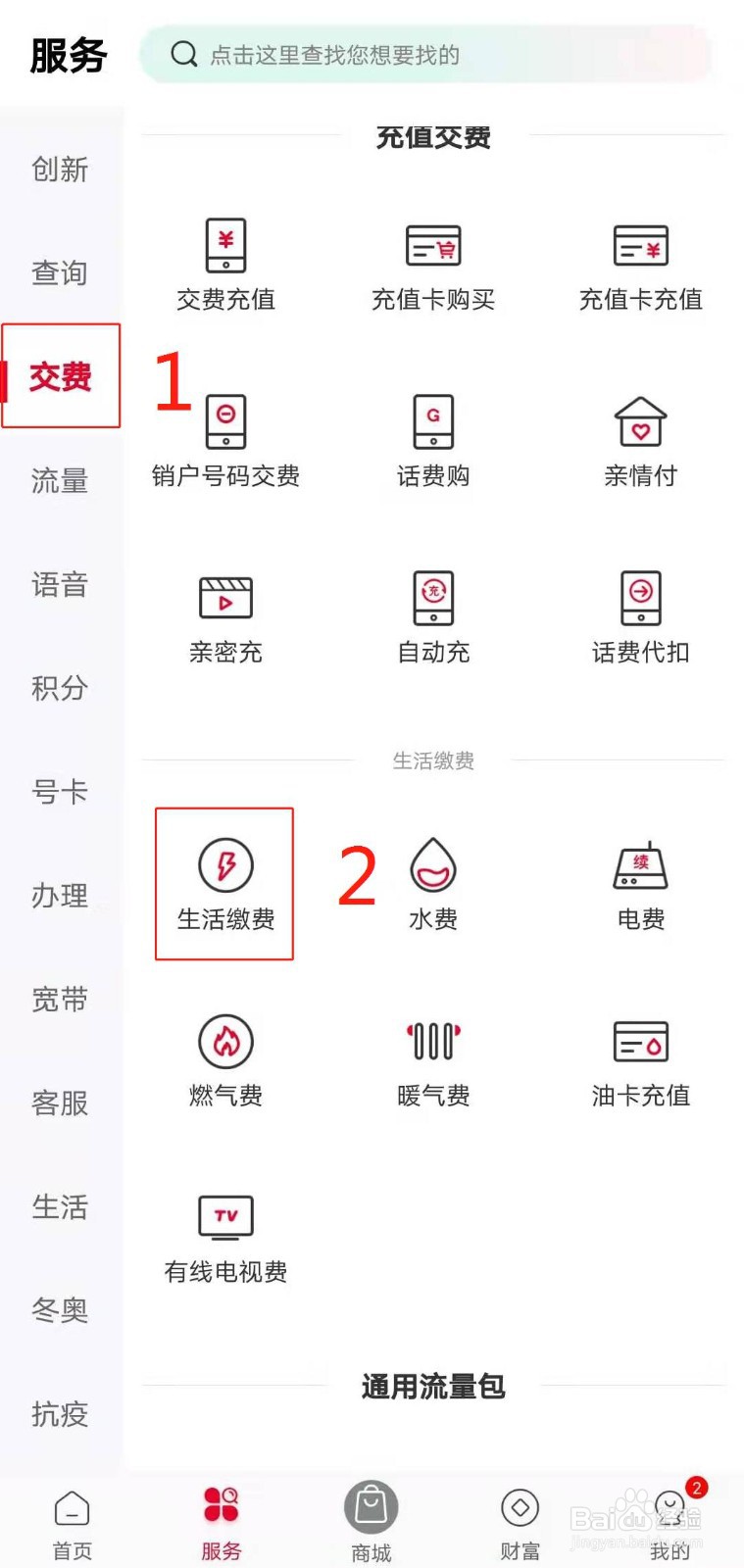Select the 话费代扣 auto-deduction icon

640,617
